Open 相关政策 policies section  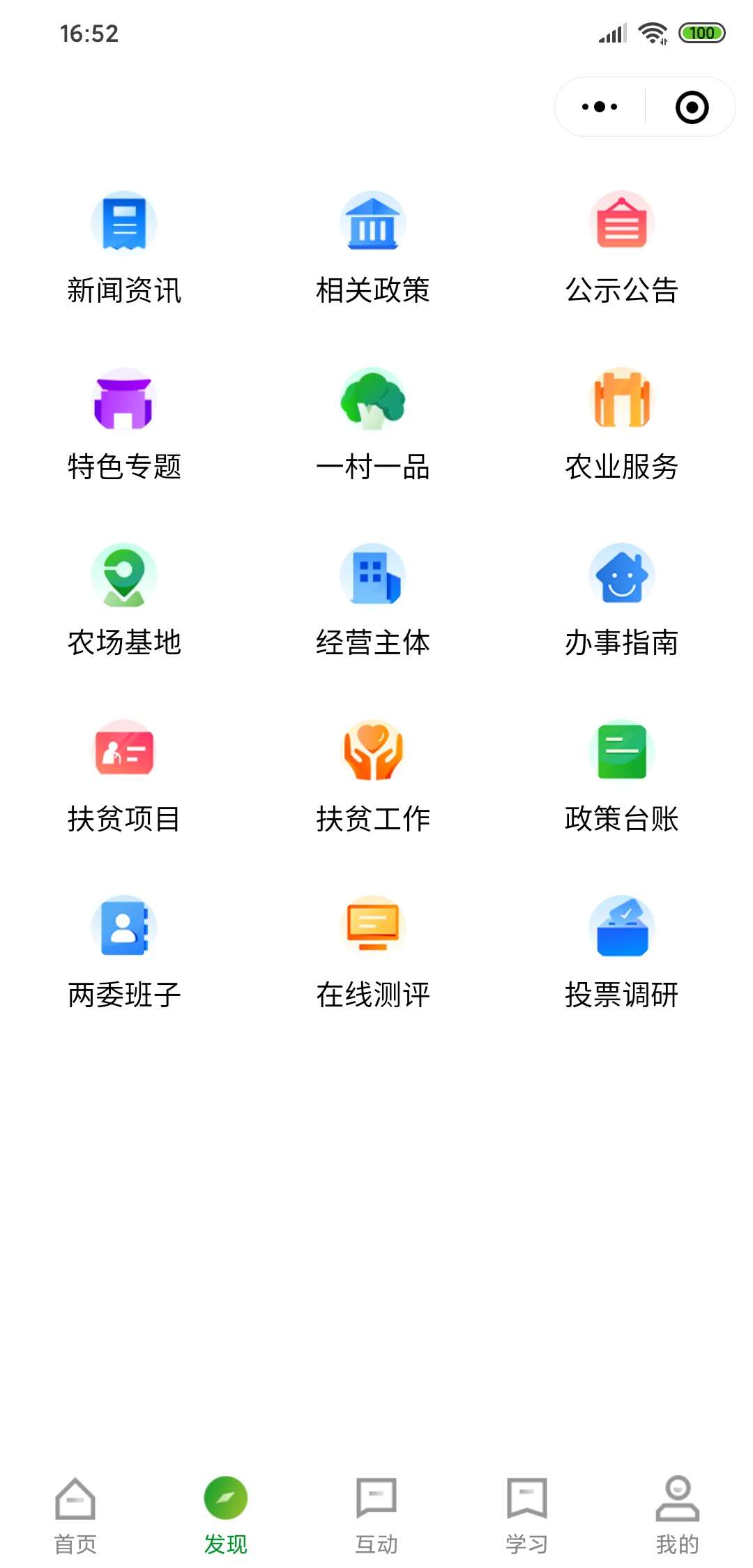coord(373,248)
